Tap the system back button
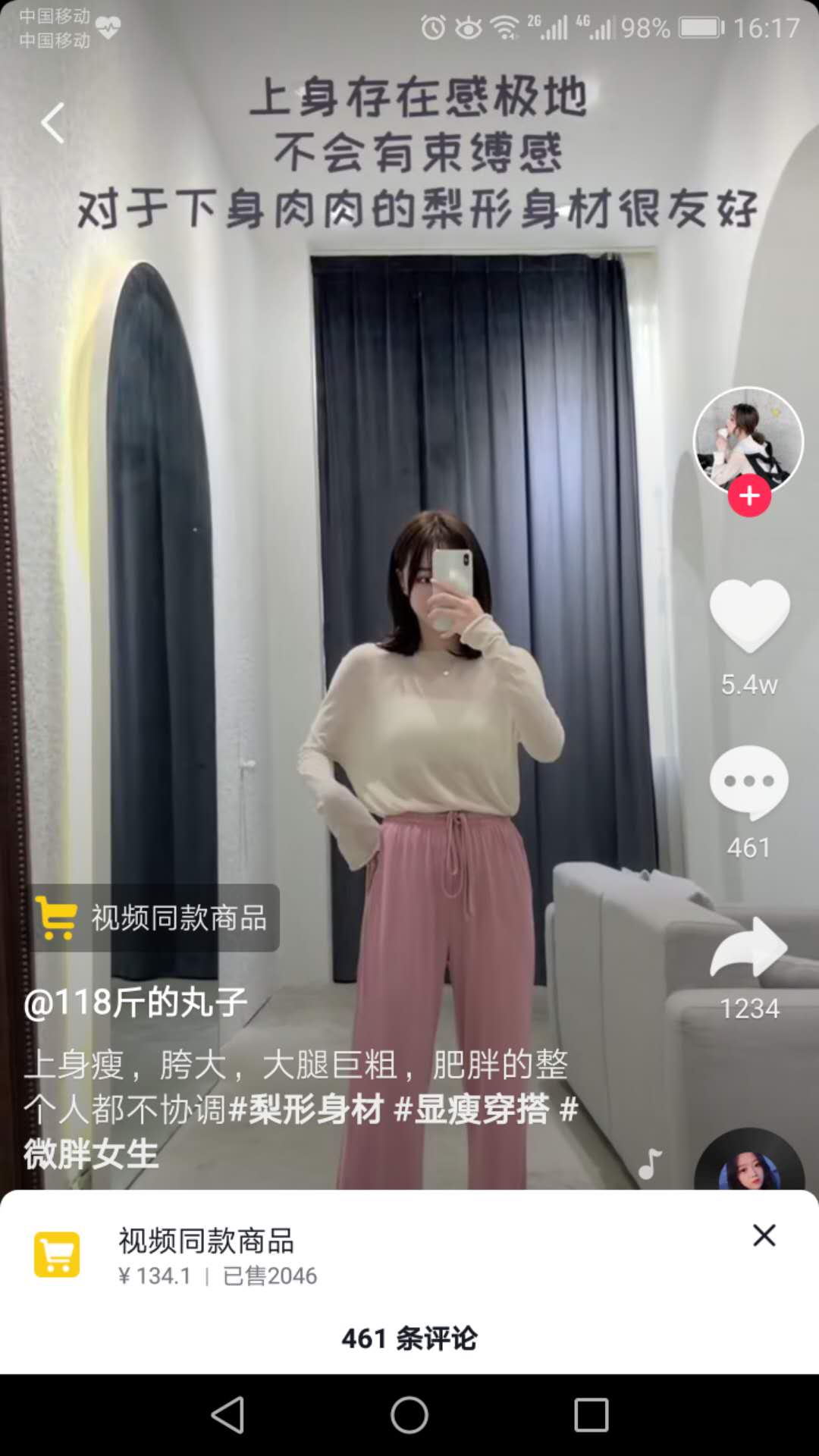Screen dimensions: 819x1456 click(227, 1415)
